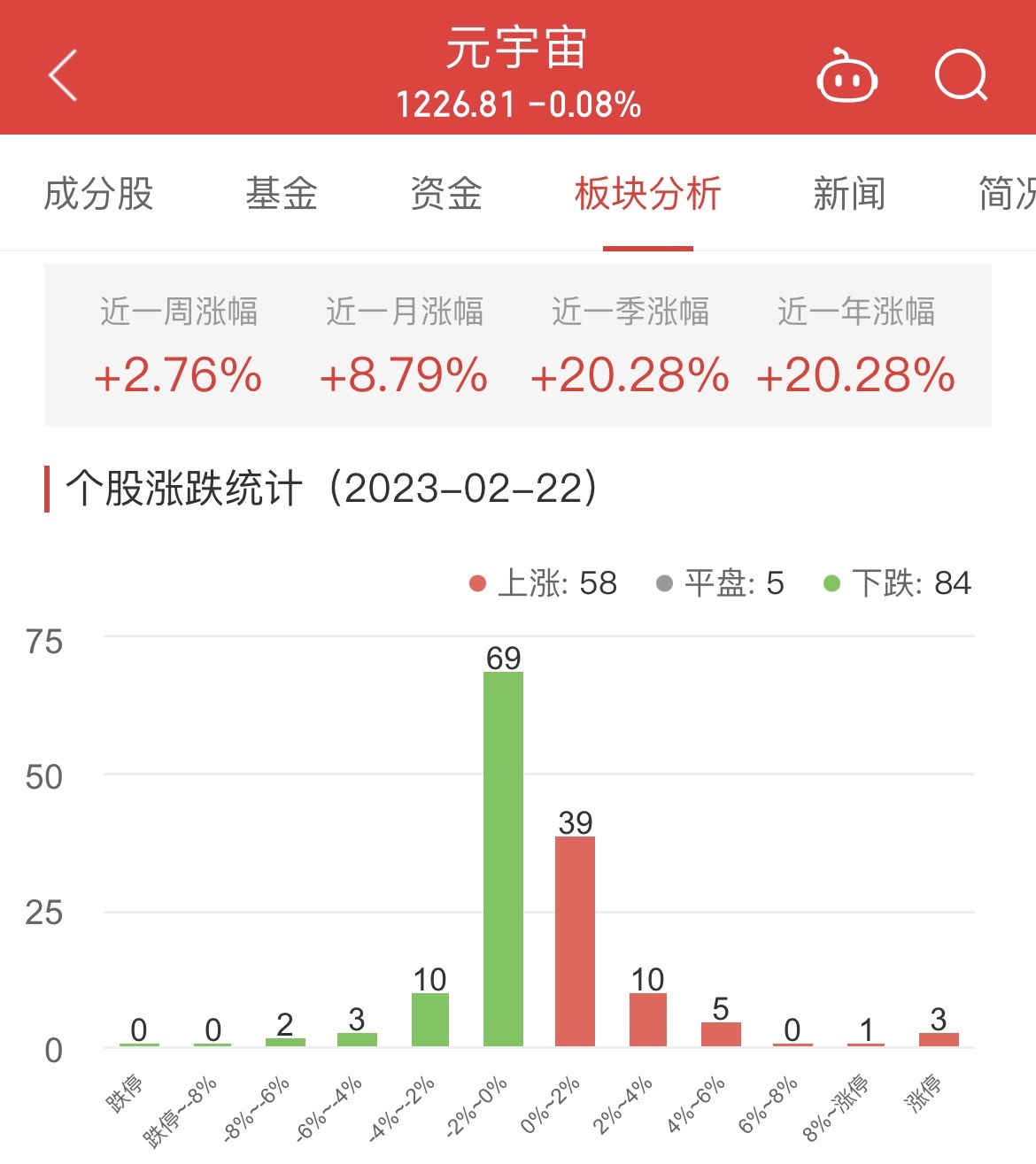Open search with the magnifier icon
Image resolution: width=1036 pixels, height=1164 pixels.
pos(961,76)
